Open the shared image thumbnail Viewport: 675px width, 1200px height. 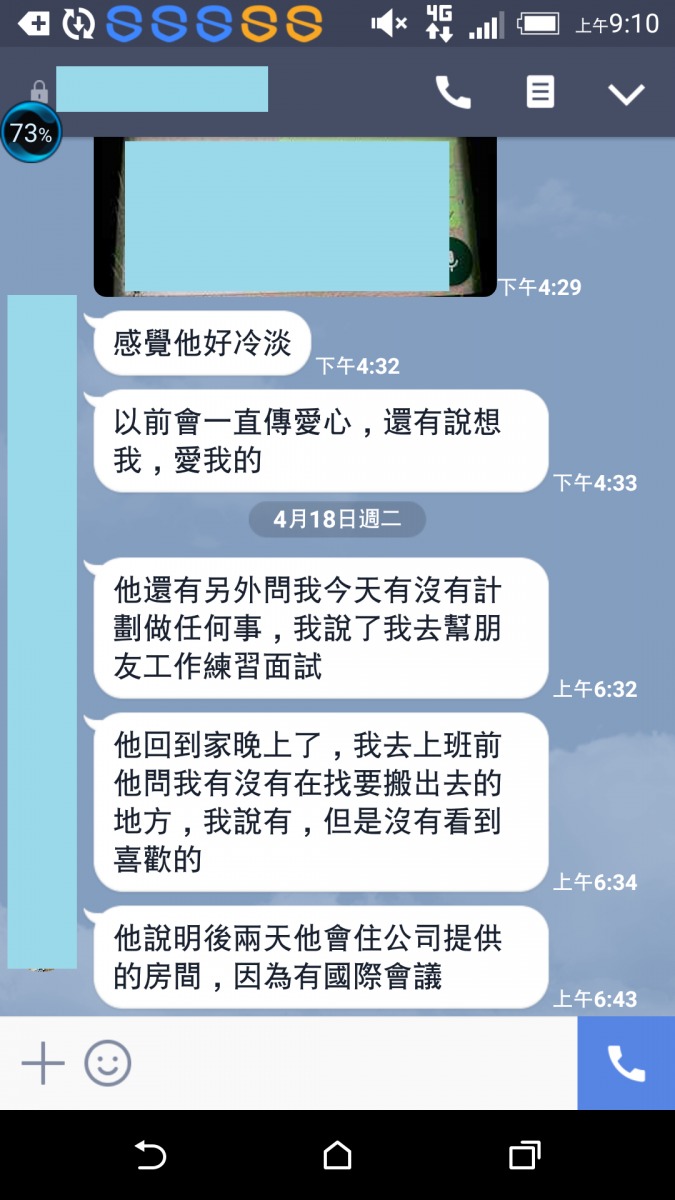pos(294,216)
